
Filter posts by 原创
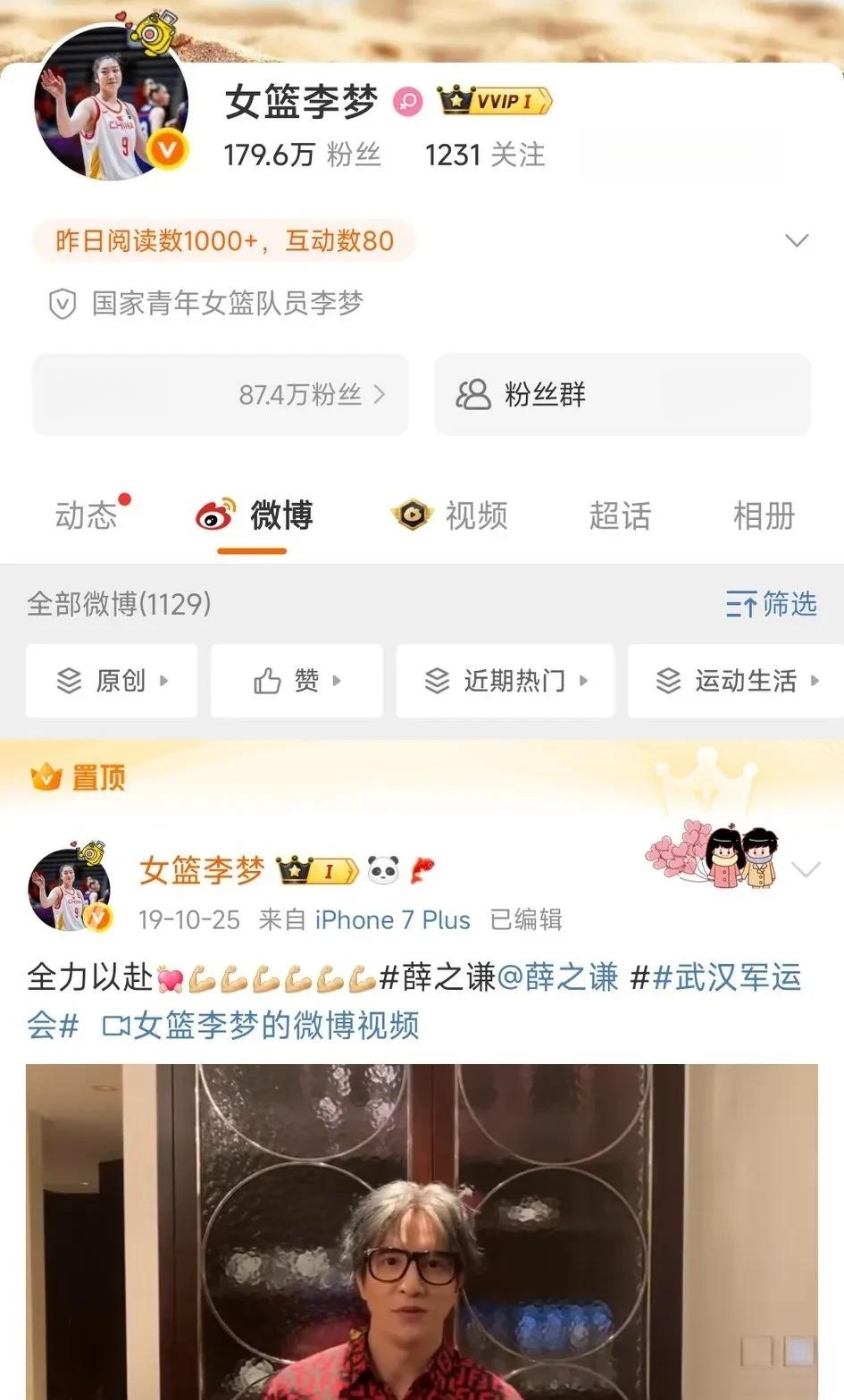pos(112,681)
